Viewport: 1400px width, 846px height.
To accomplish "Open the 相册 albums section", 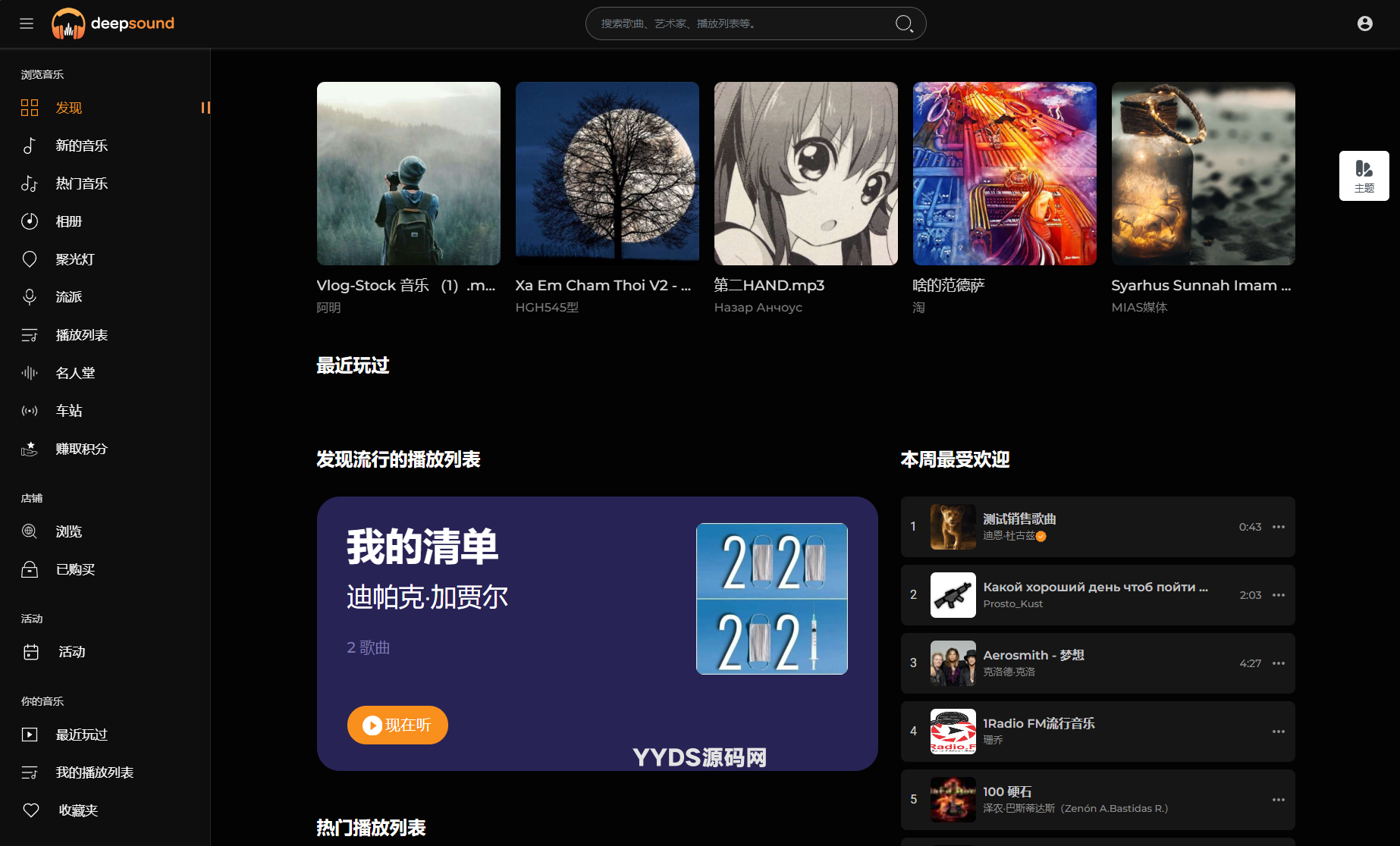I will click(68, 221).
